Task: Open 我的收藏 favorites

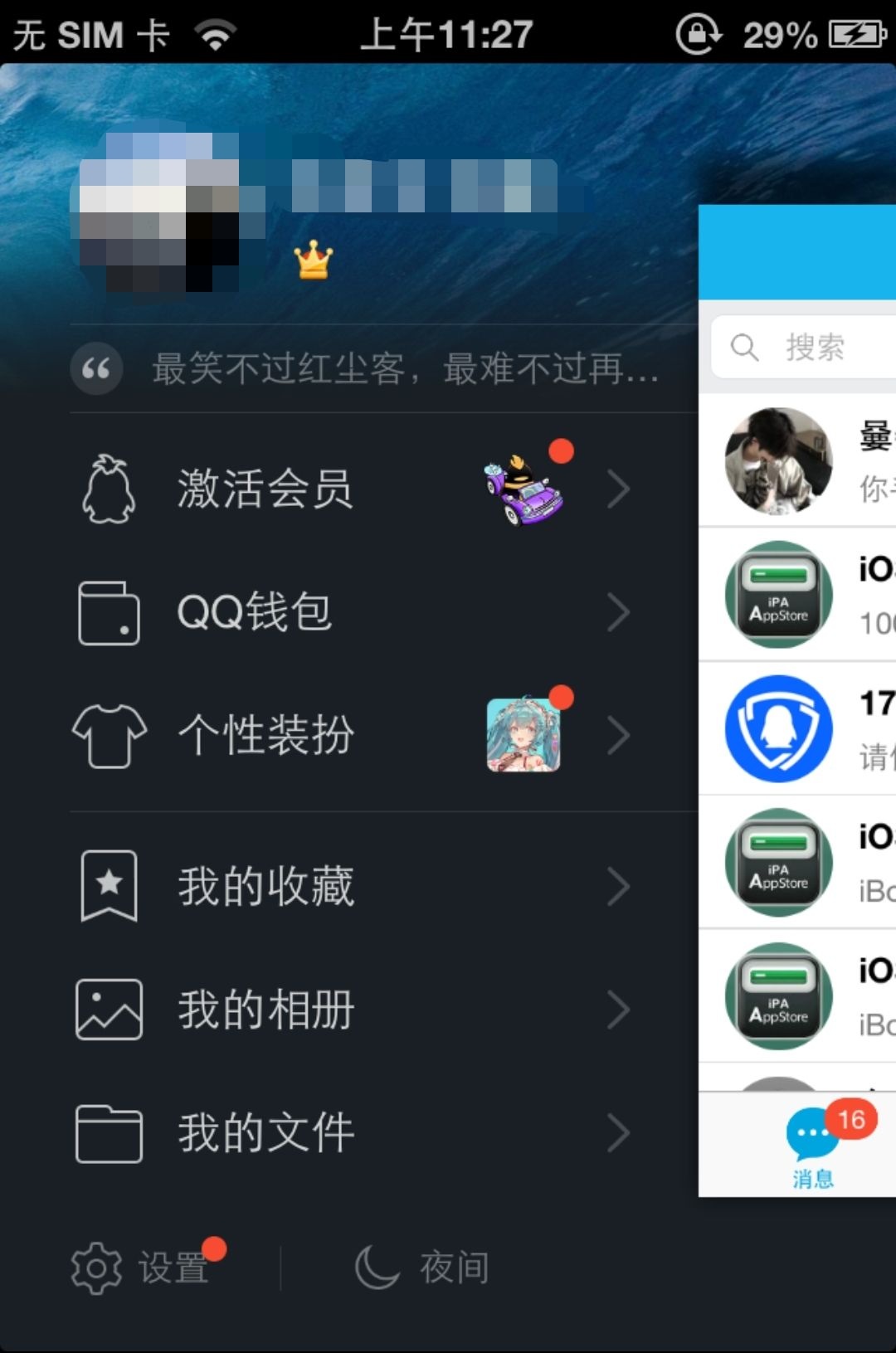Action: pyautogui.click(x=348, y=886)
